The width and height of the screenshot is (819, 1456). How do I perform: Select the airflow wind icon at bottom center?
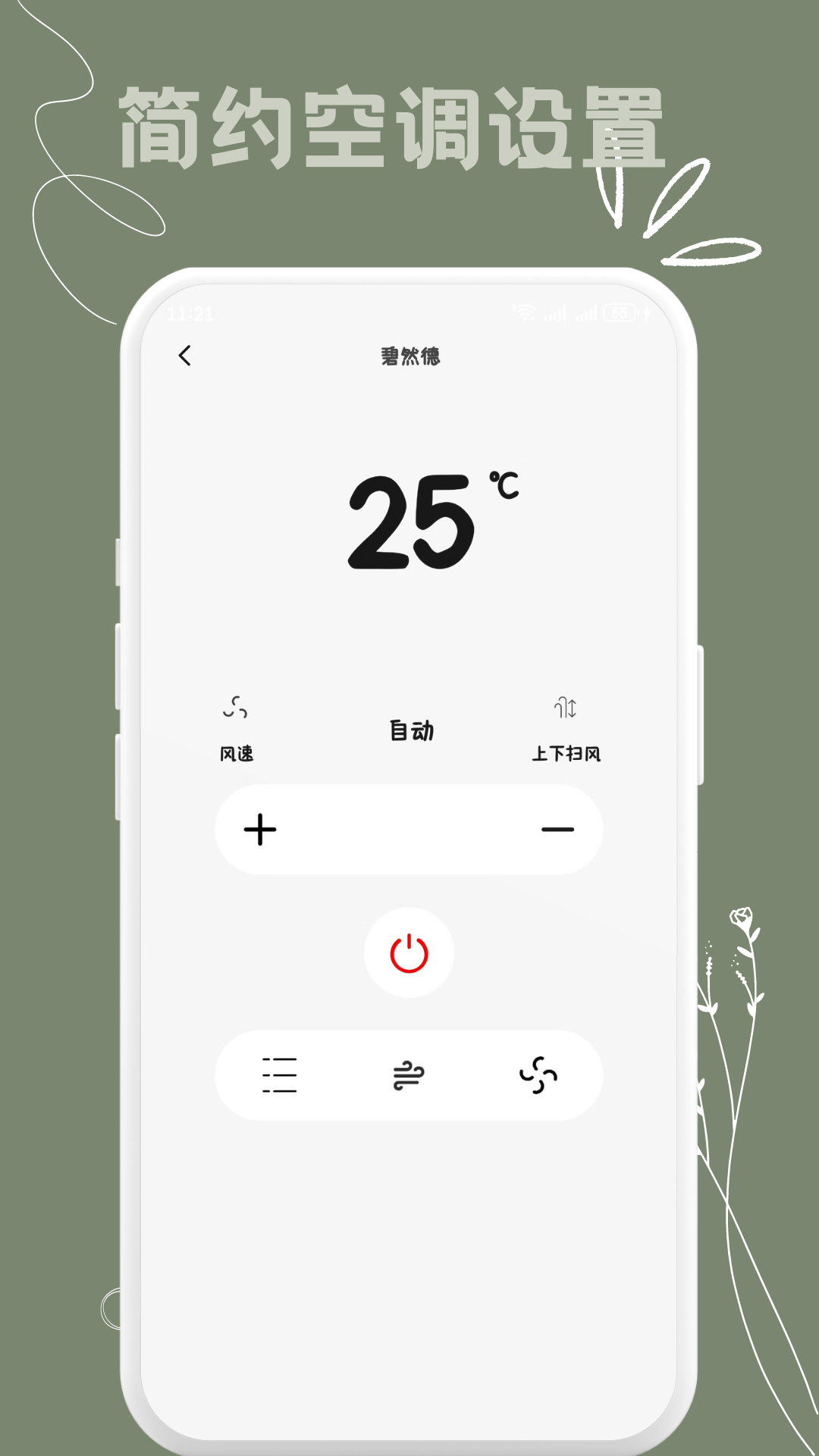(x=409, y=1075)
